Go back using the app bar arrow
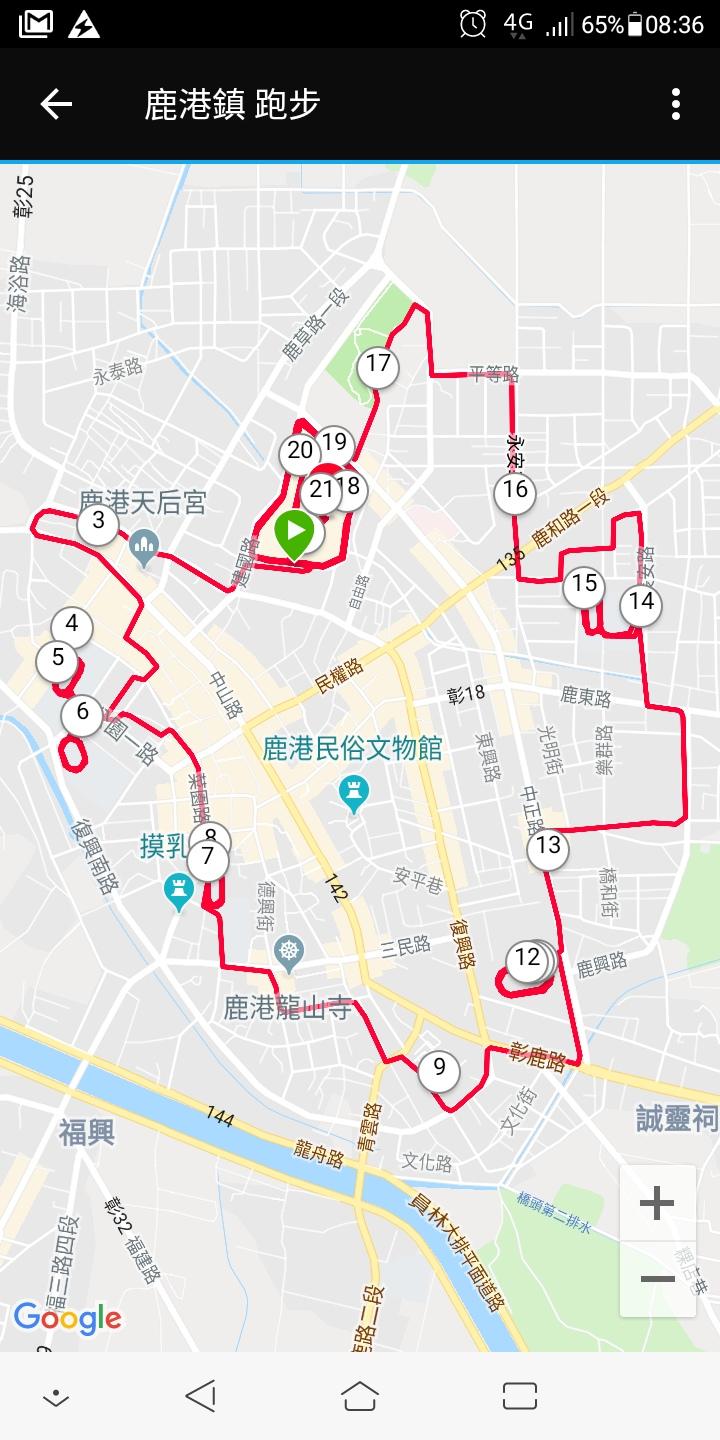720x1440 pixels. [x=56, y=104]
